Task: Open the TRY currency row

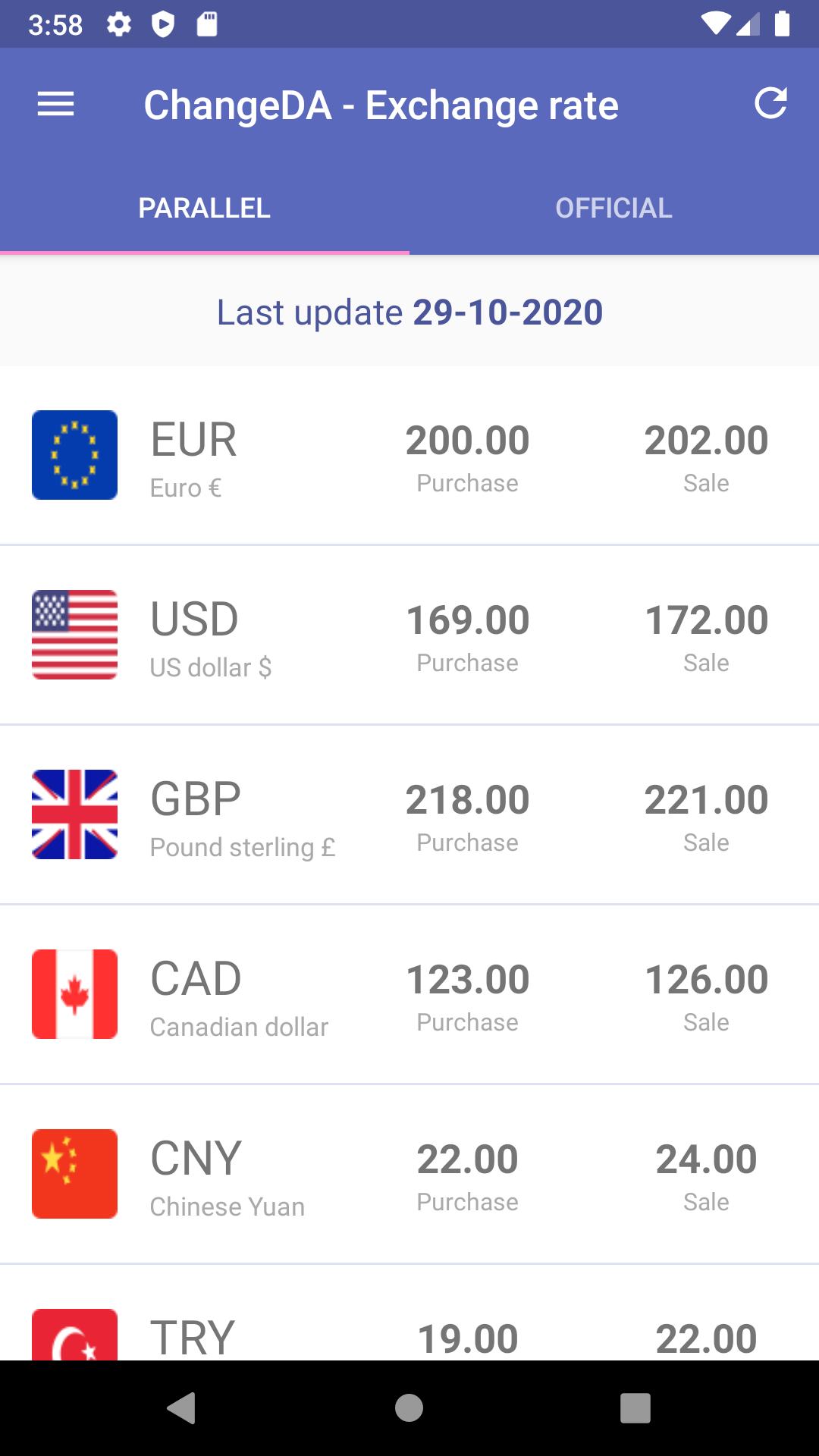Action: 409,1313
